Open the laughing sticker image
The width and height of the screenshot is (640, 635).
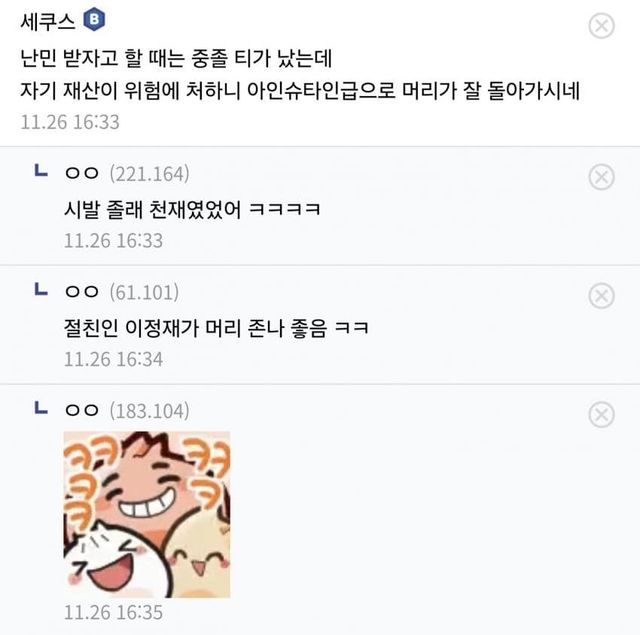(147, 514)
